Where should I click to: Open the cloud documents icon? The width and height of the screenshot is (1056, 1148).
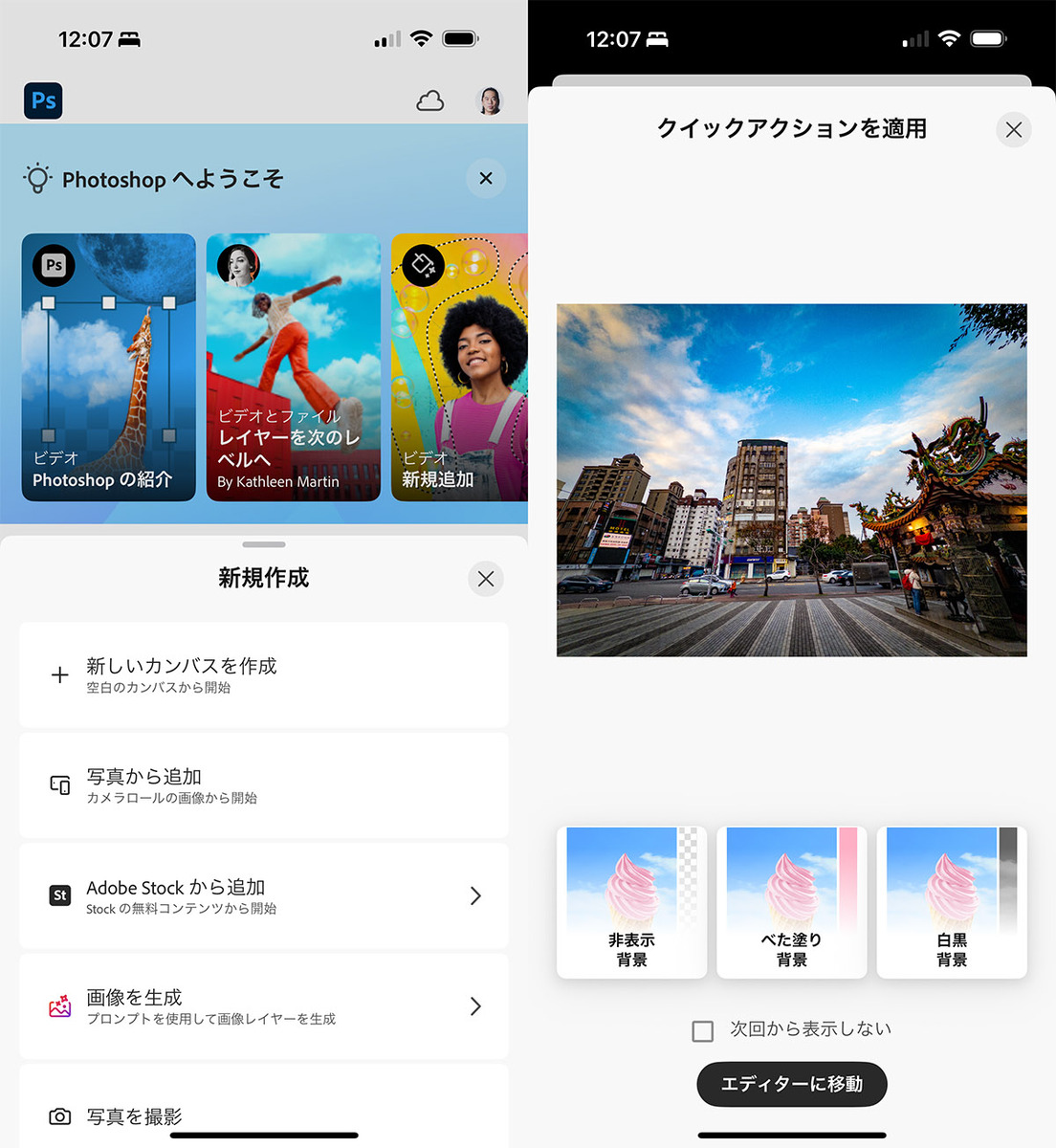tap(429, 101)
